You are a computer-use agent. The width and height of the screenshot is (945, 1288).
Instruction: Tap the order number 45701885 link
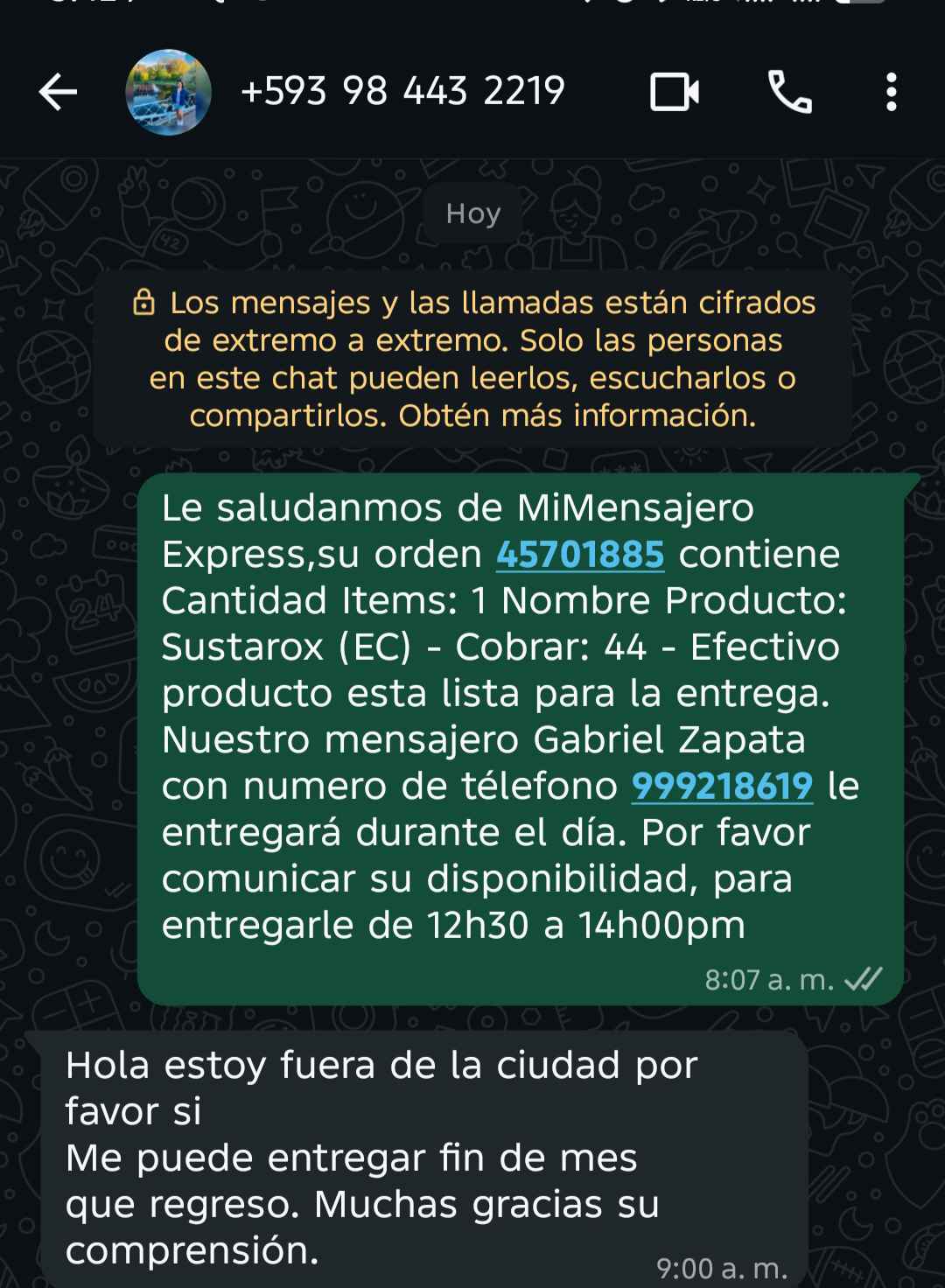pyautogui.click(x=580, y=554)
